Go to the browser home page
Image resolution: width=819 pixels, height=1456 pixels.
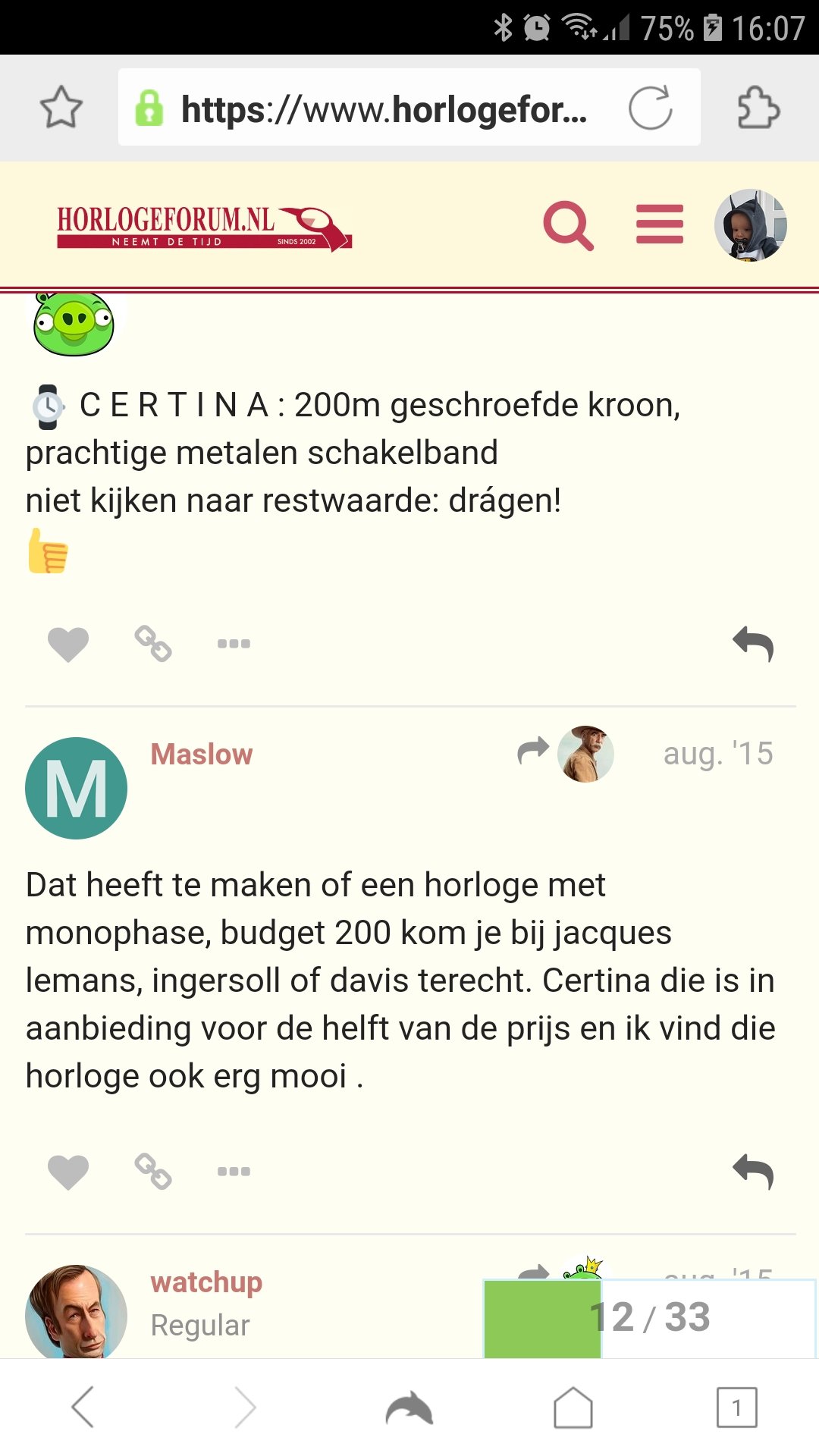[573, 1408]
